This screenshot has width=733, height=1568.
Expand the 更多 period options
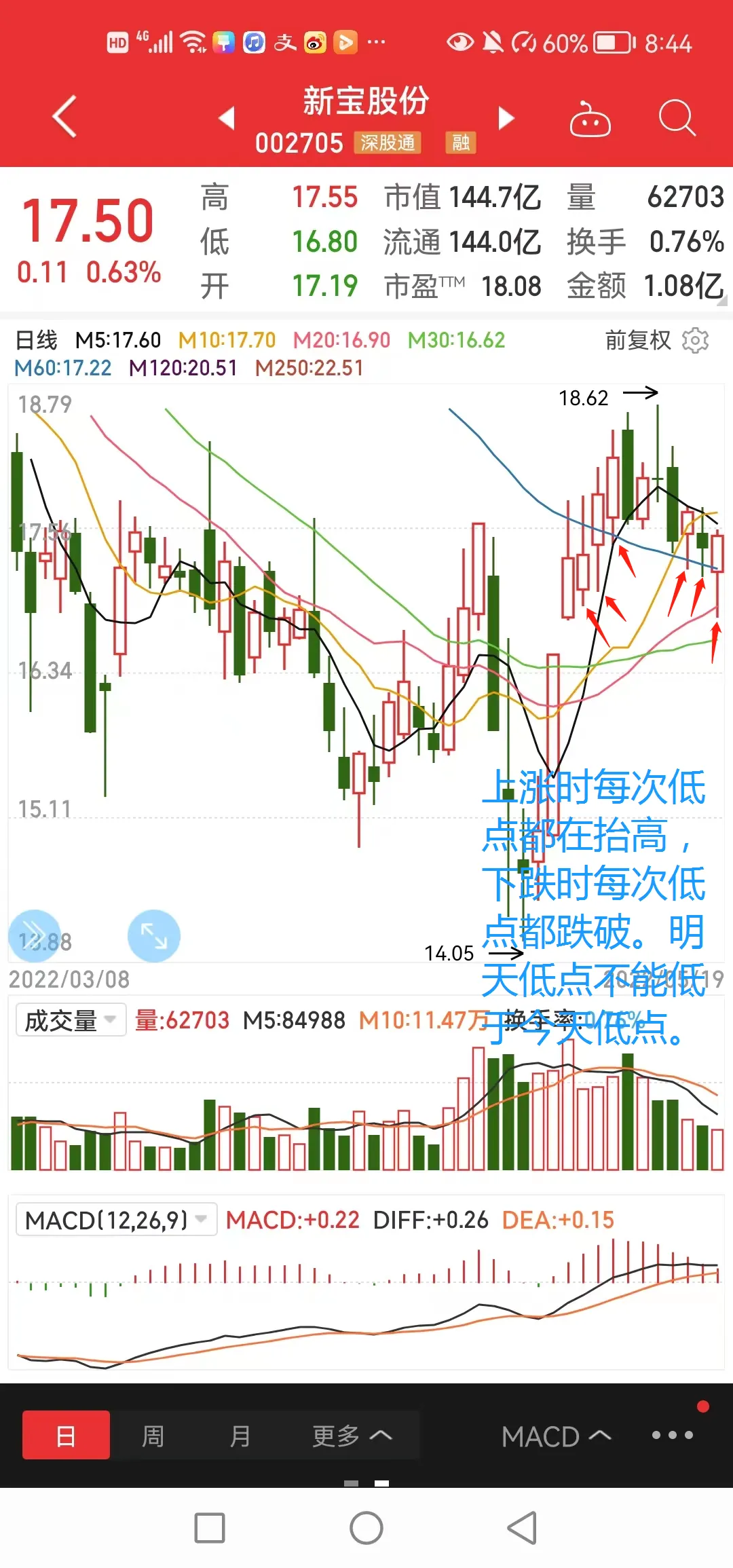352,1435
